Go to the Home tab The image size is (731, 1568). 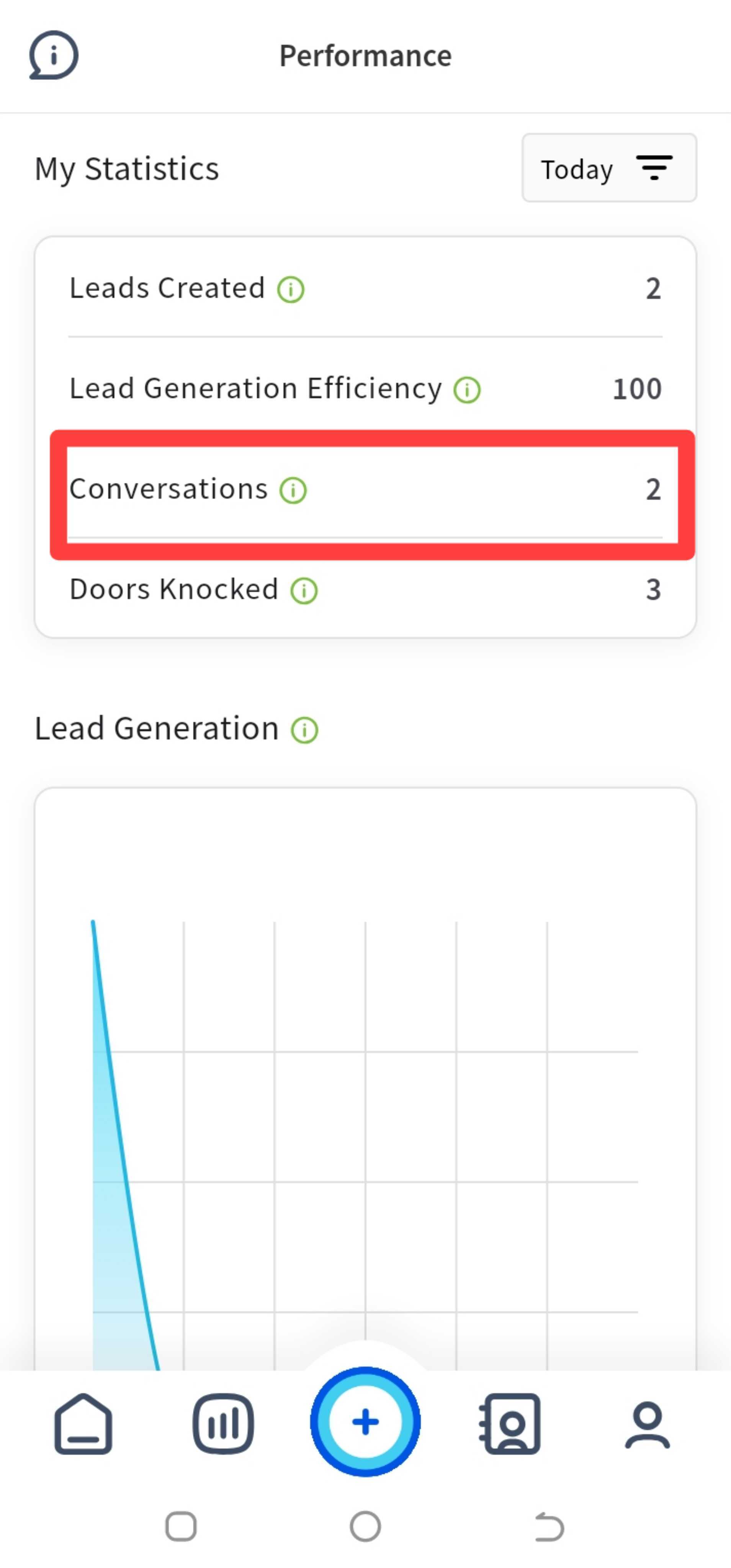click(83, 1423)
